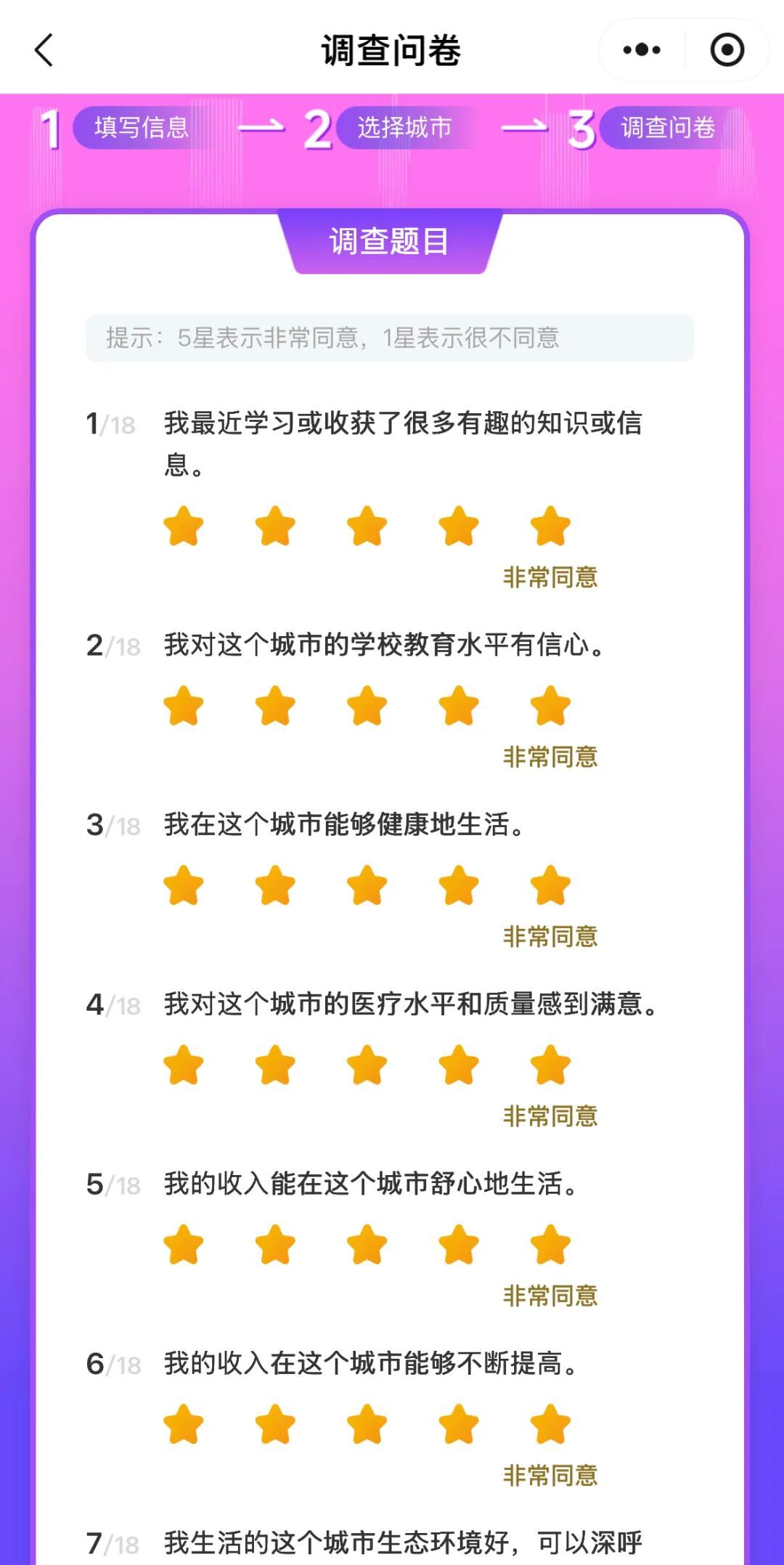Open the mini program more-options menu
This screenshot has width=784, height=1565.
pyautogui.click(x=642, y=50)
